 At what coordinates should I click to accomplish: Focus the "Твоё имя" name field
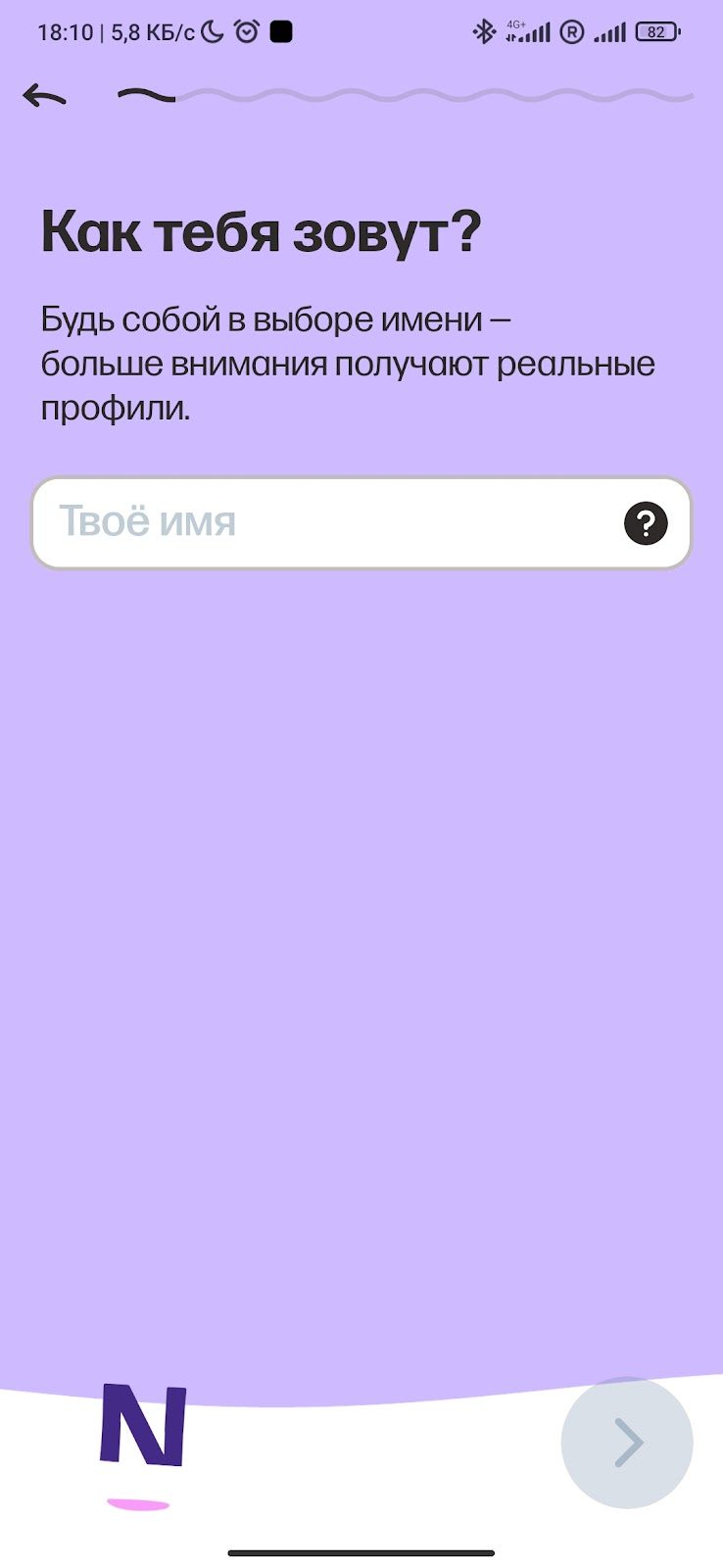tap(323, 522)
